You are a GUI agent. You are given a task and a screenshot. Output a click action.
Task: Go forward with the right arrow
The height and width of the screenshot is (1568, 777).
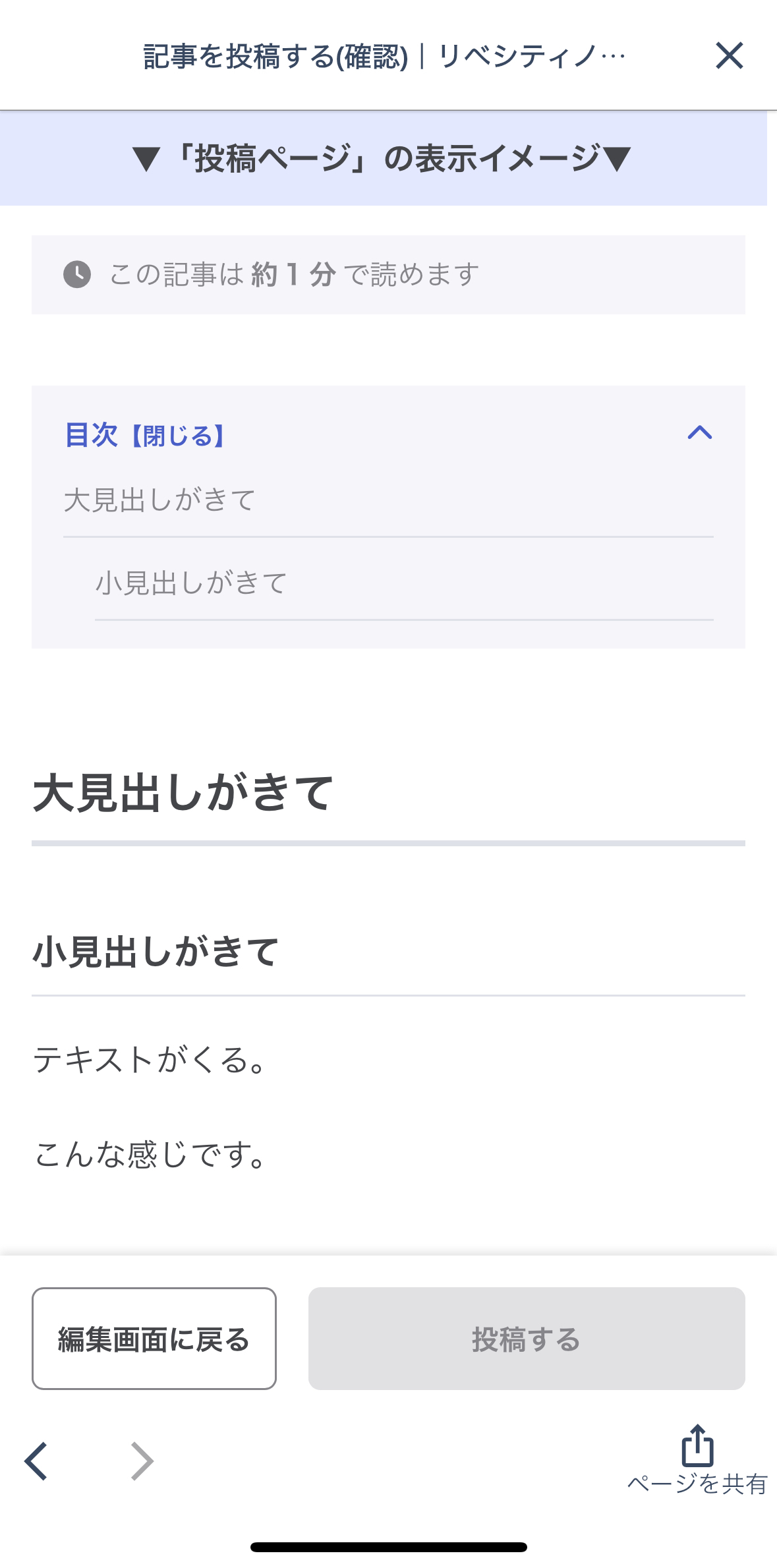tap(142, 1461)
